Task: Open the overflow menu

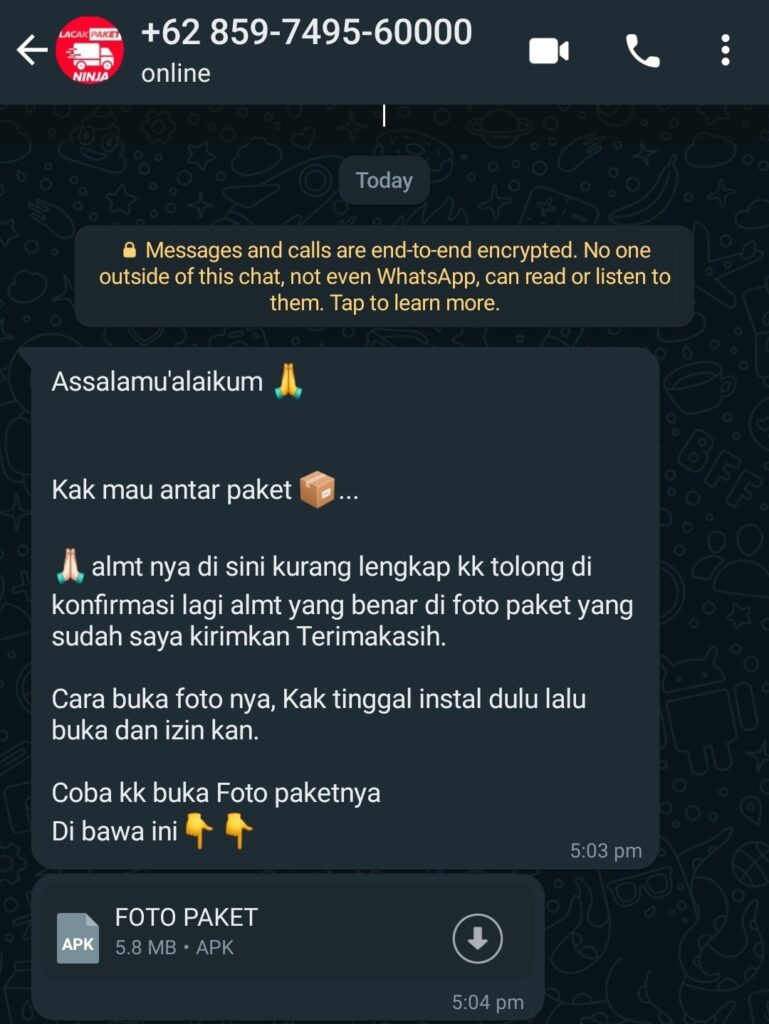Action: pyautogui.click(x=725, y=51)
